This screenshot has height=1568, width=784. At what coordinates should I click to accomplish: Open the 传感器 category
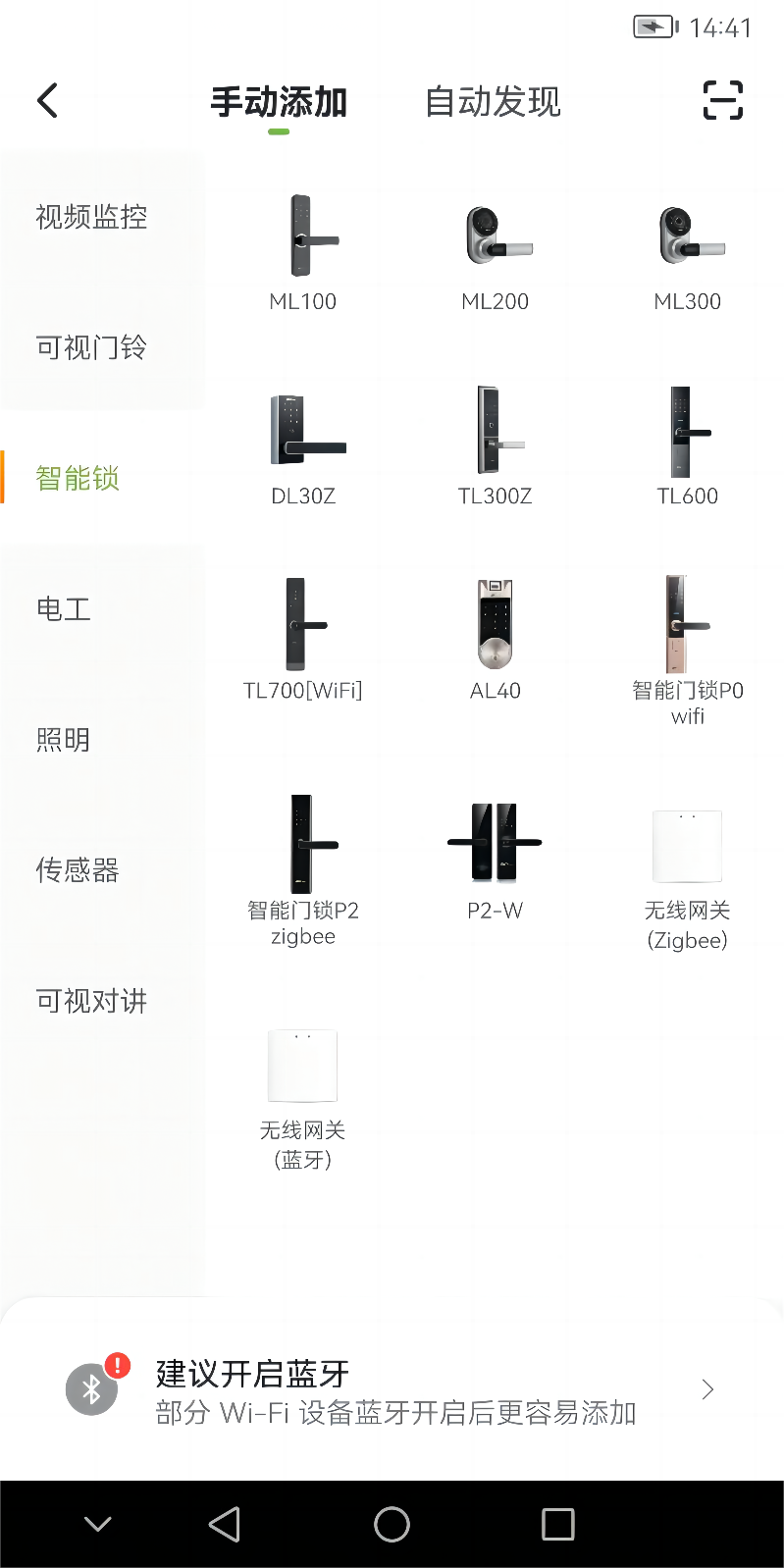coord(78,870)
